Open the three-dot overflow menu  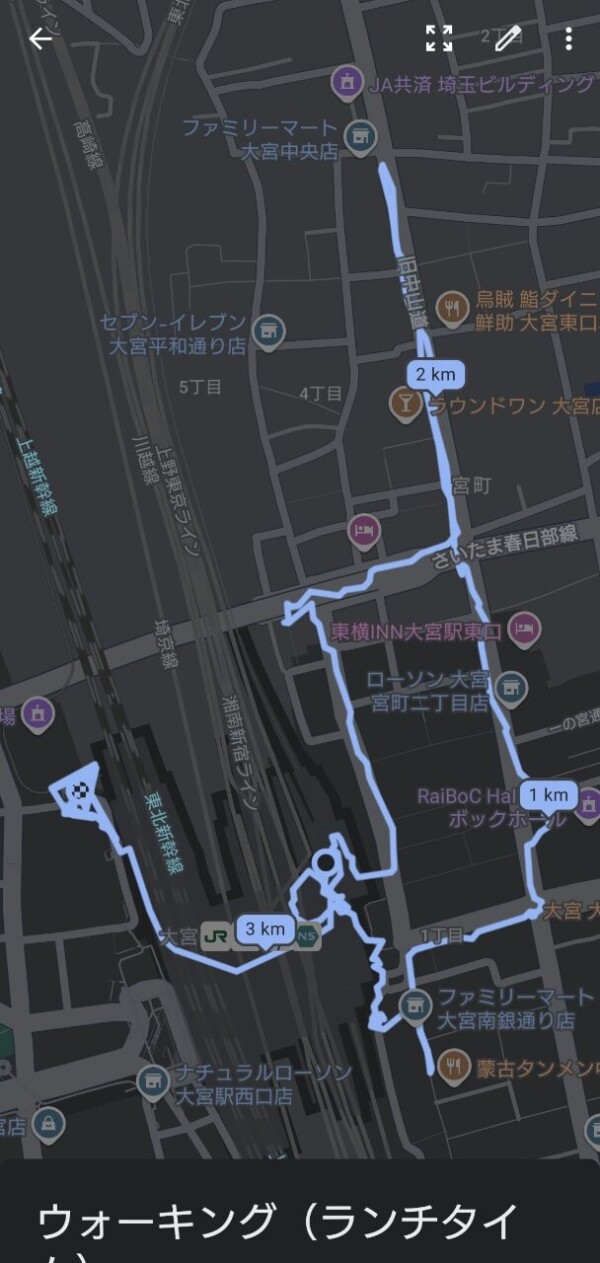click(x=568, y=39)
